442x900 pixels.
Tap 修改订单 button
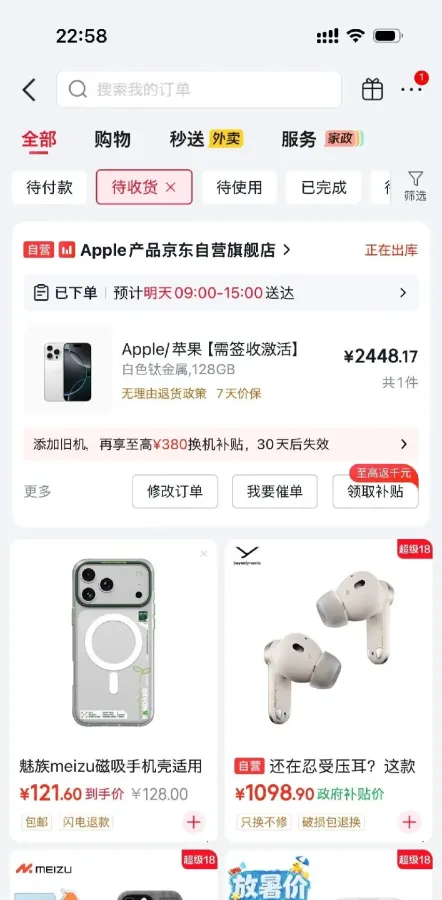pyautogui.click(x=175, y=491)
